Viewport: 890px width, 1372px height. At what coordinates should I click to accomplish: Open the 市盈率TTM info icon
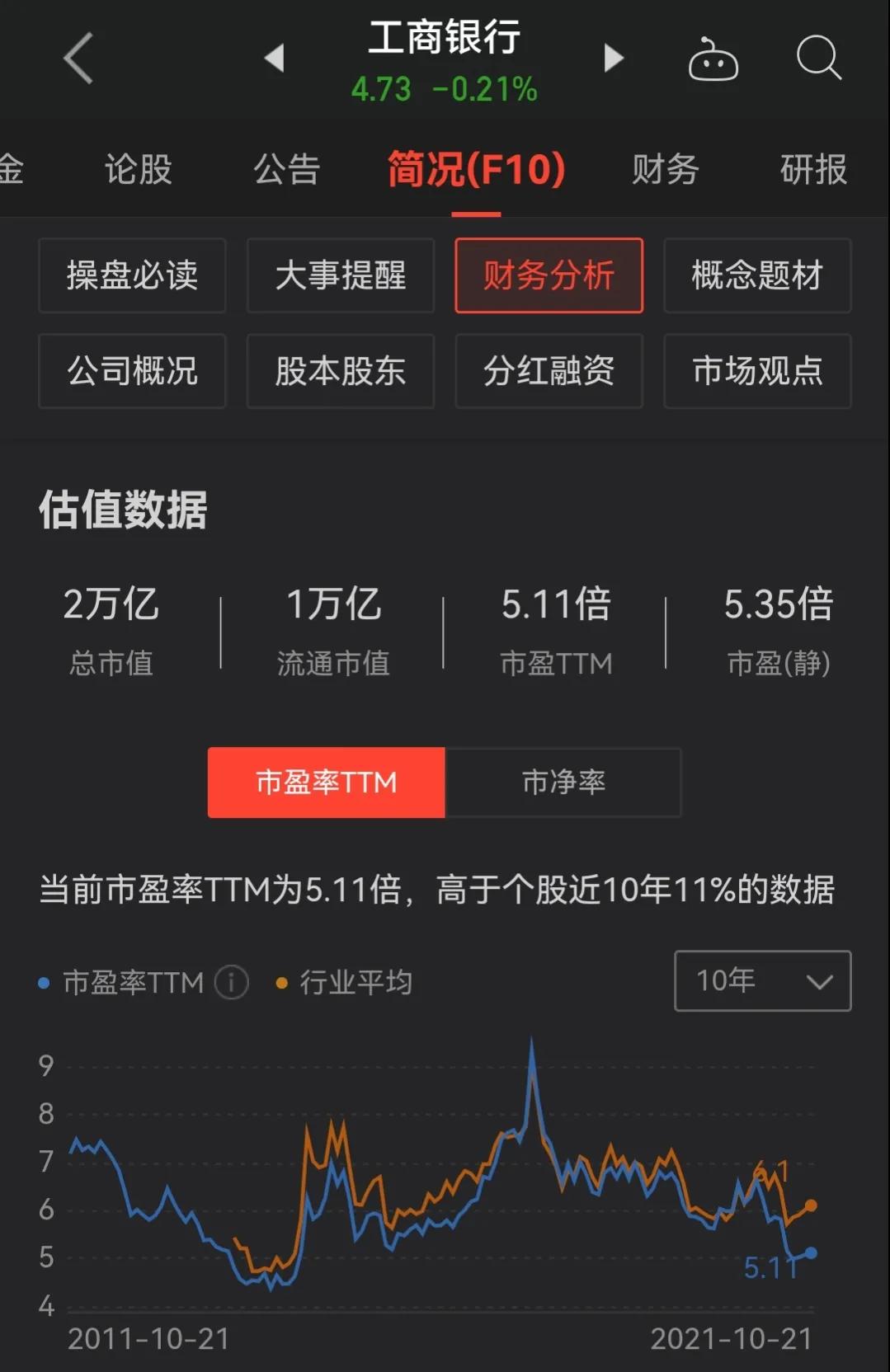[x=232, y=982]
